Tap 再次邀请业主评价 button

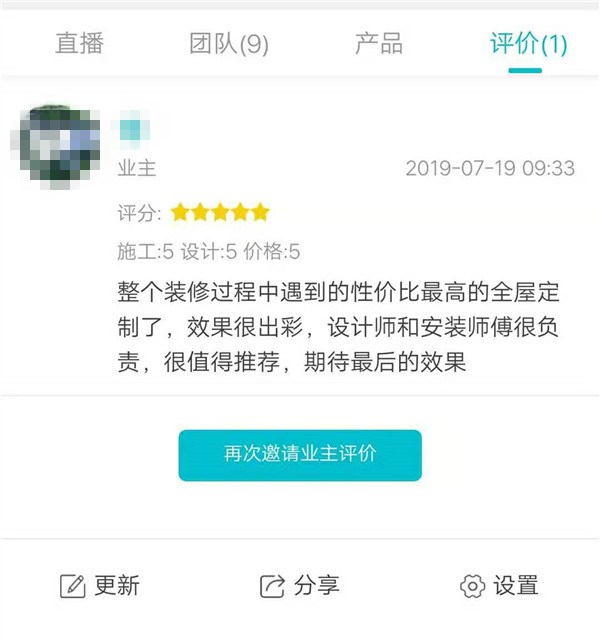point(300,455)
